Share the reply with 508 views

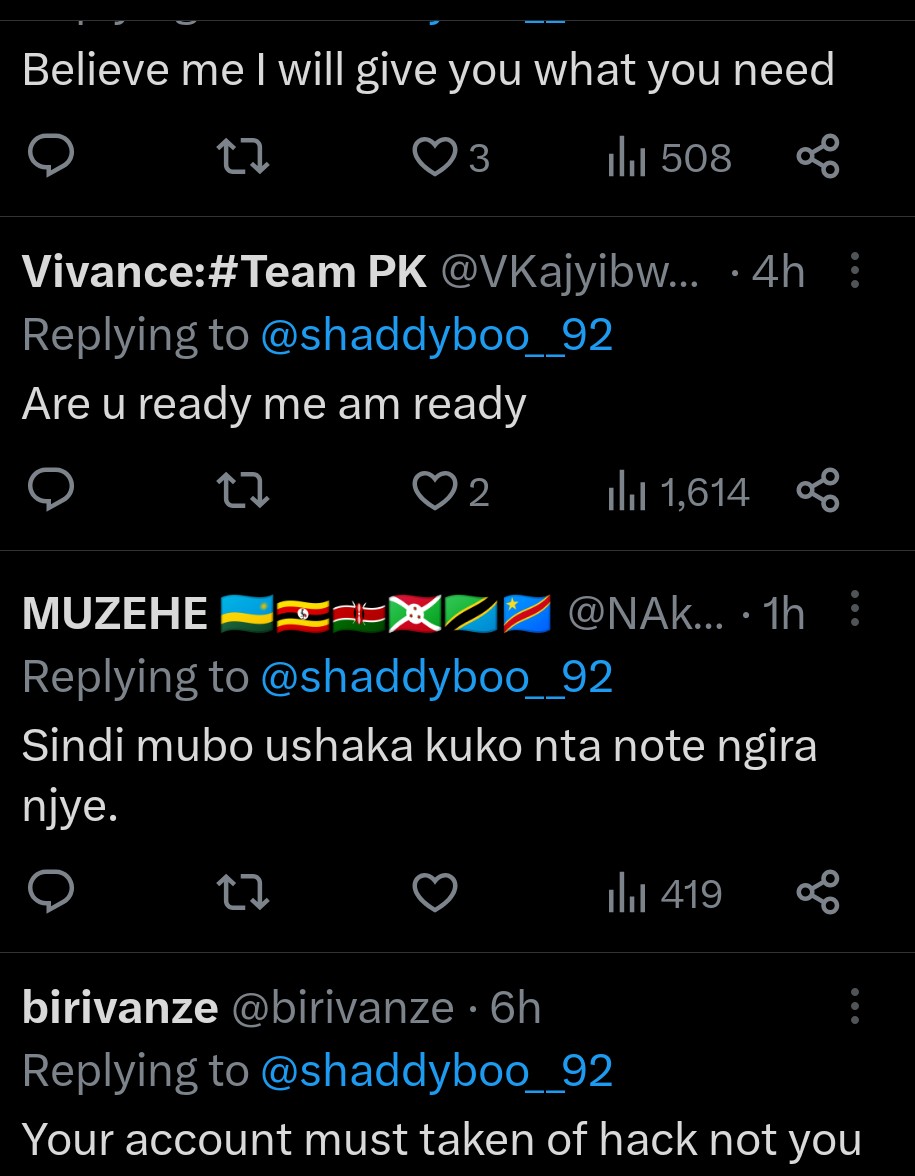pos(817,158)
